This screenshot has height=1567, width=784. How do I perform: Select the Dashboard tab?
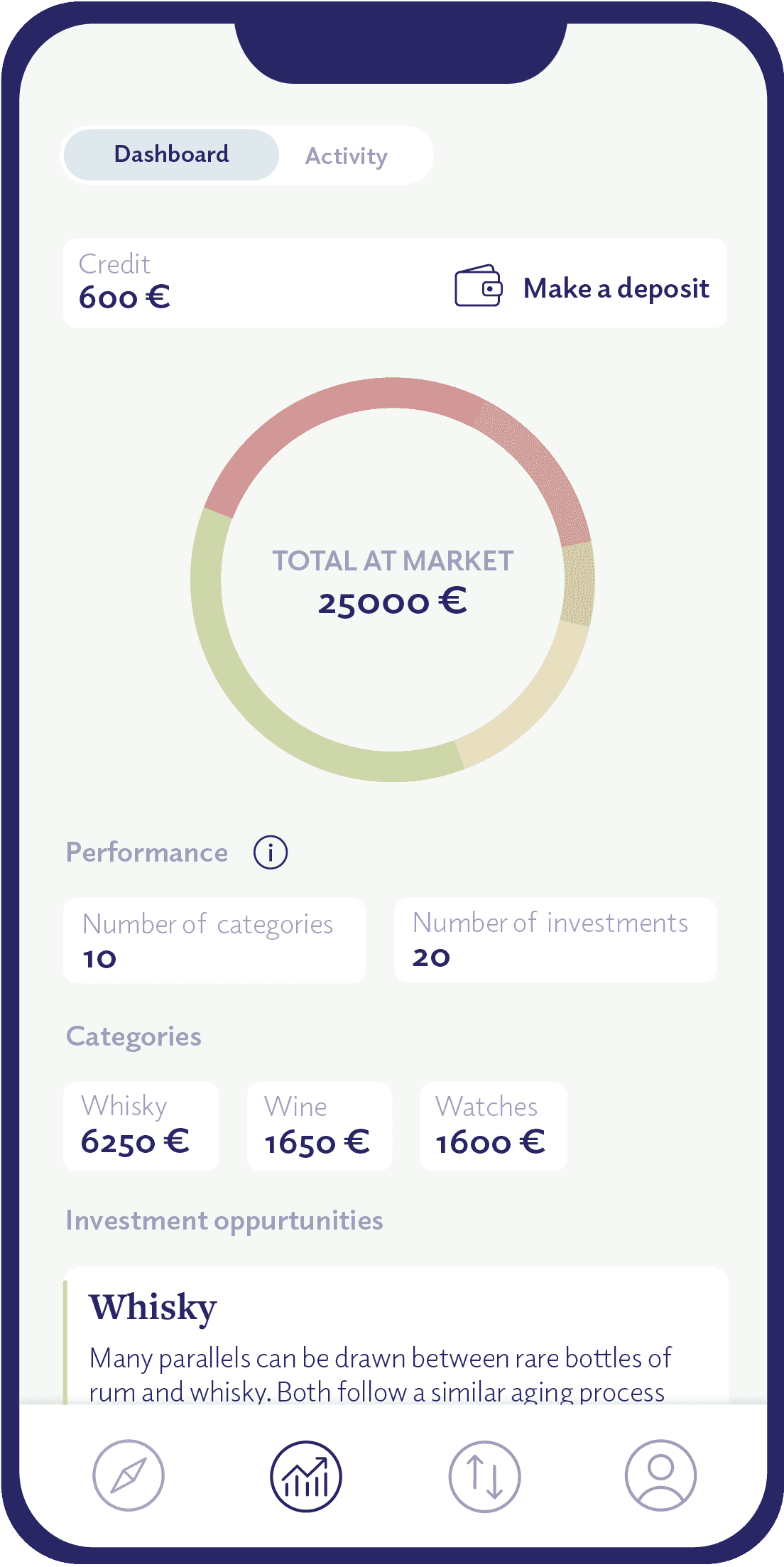(x=172, y=153)
